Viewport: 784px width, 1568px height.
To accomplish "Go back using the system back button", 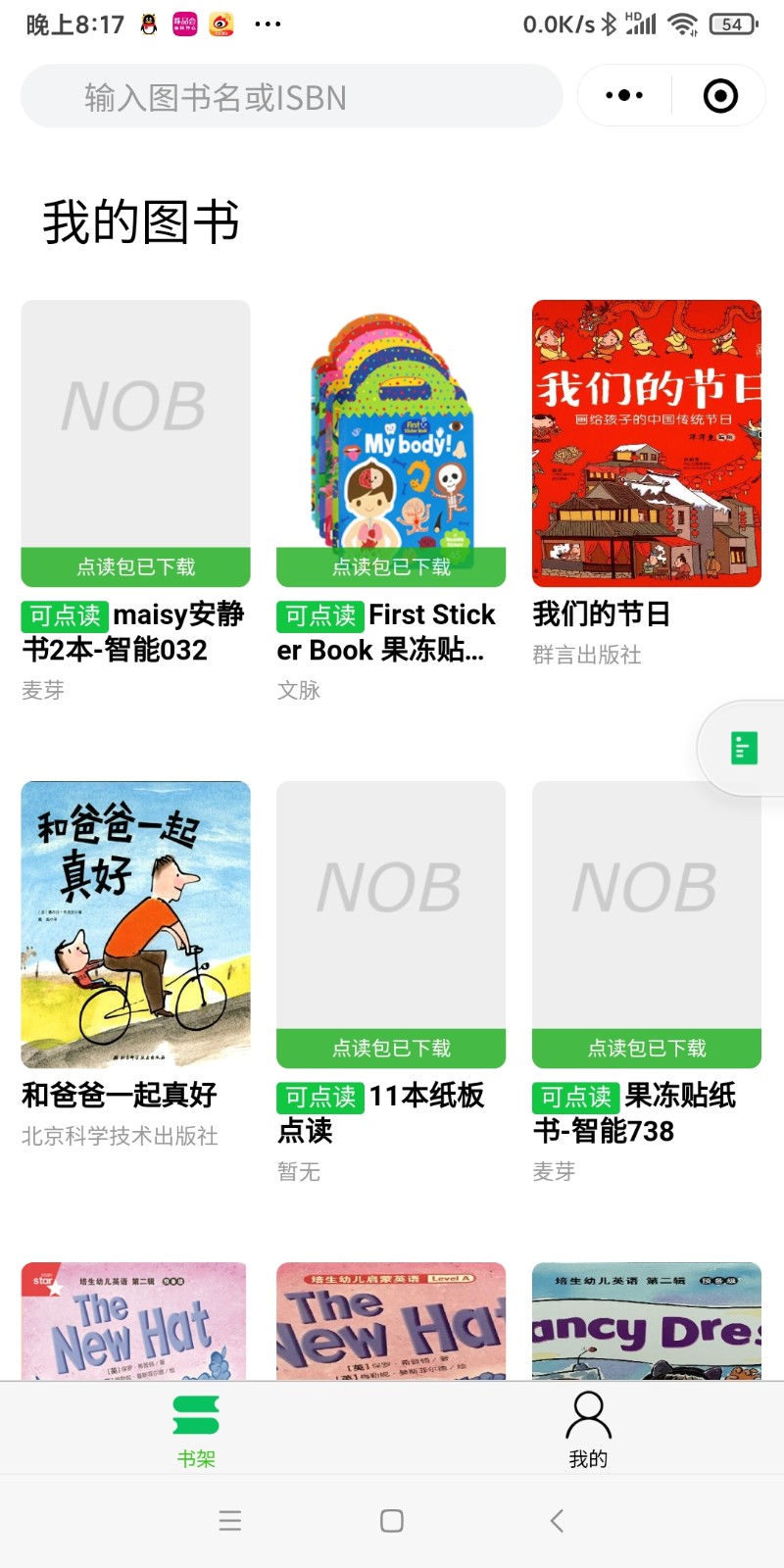I will tap(557, 1521).
